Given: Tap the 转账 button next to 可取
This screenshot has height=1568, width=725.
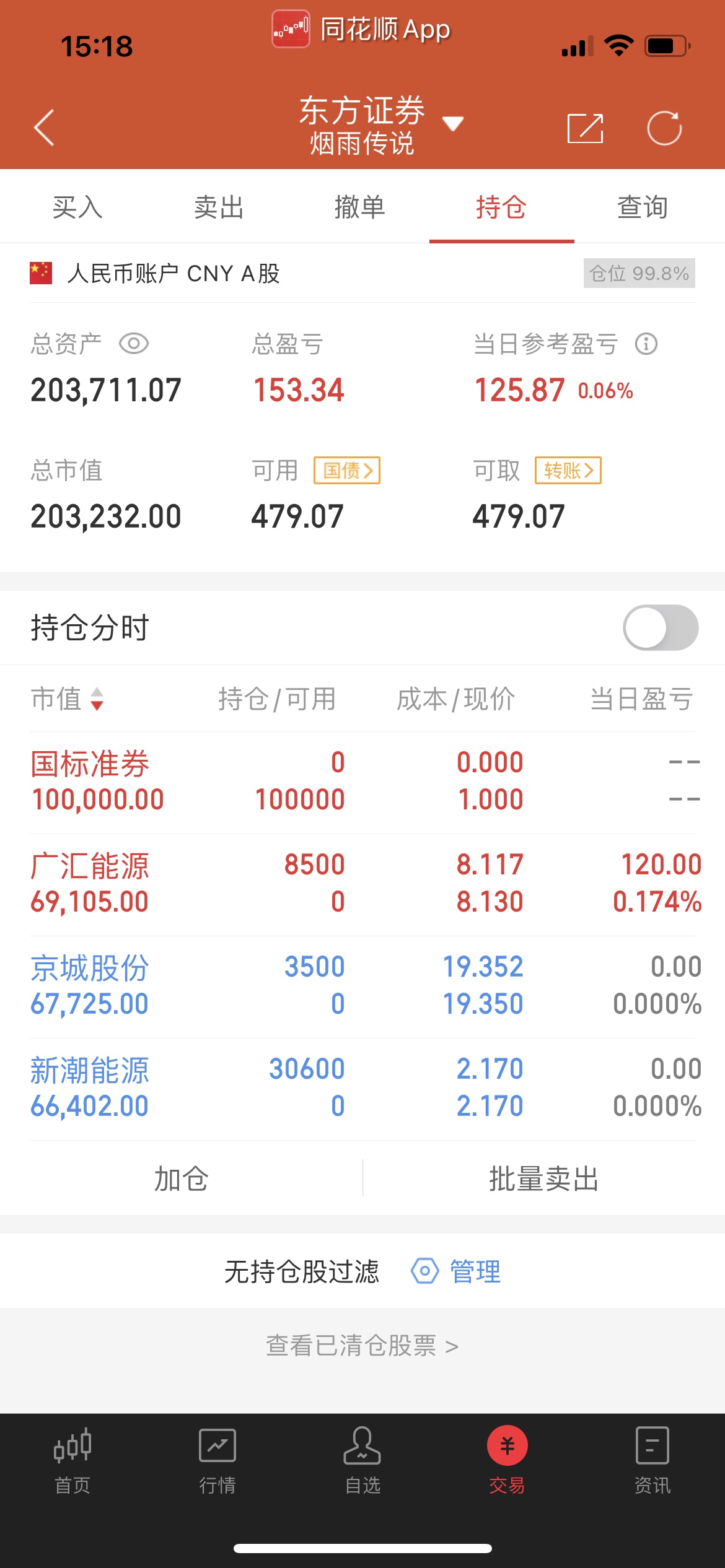Looking at the screenshot, I should pyautogui.click(x=568, y=471).
